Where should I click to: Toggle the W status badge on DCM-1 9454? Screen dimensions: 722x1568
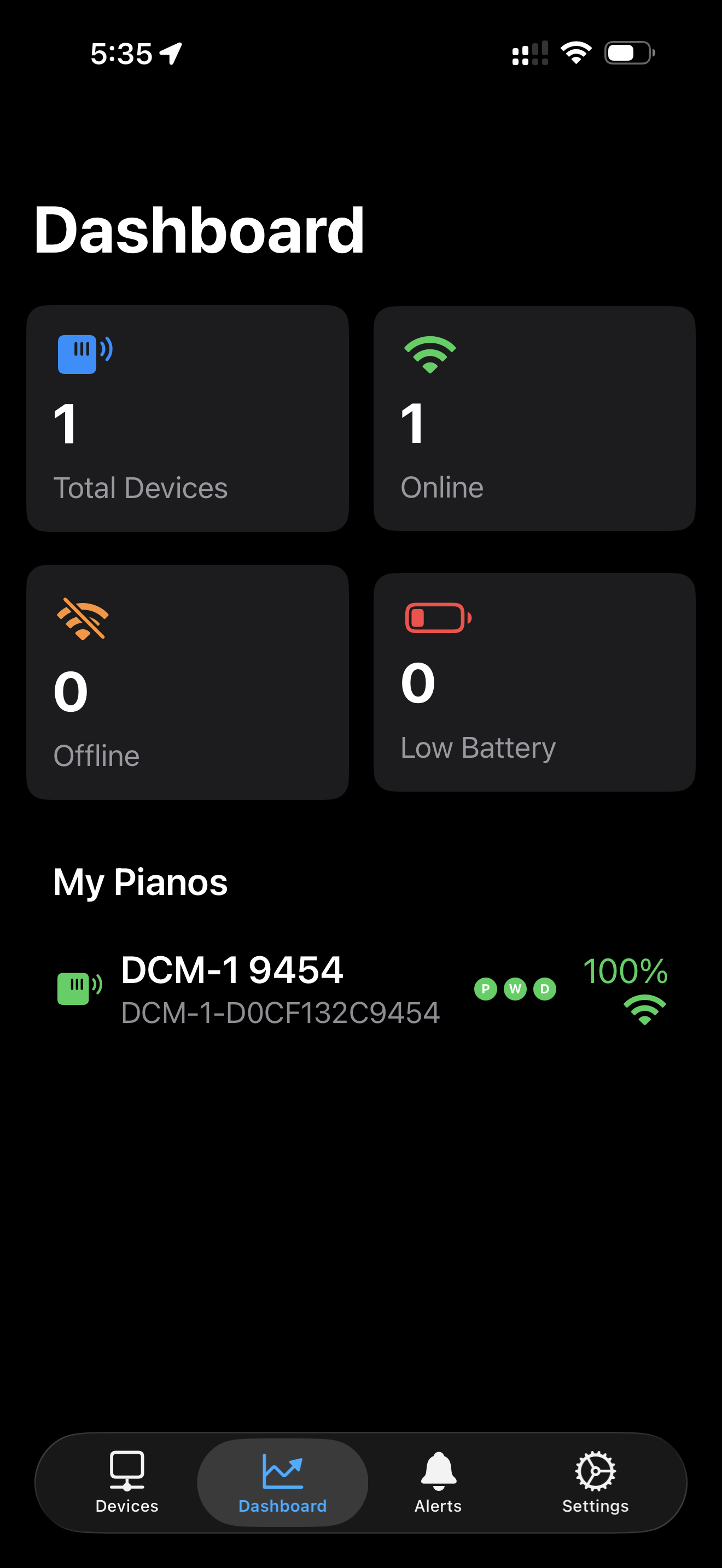(515, 988)
